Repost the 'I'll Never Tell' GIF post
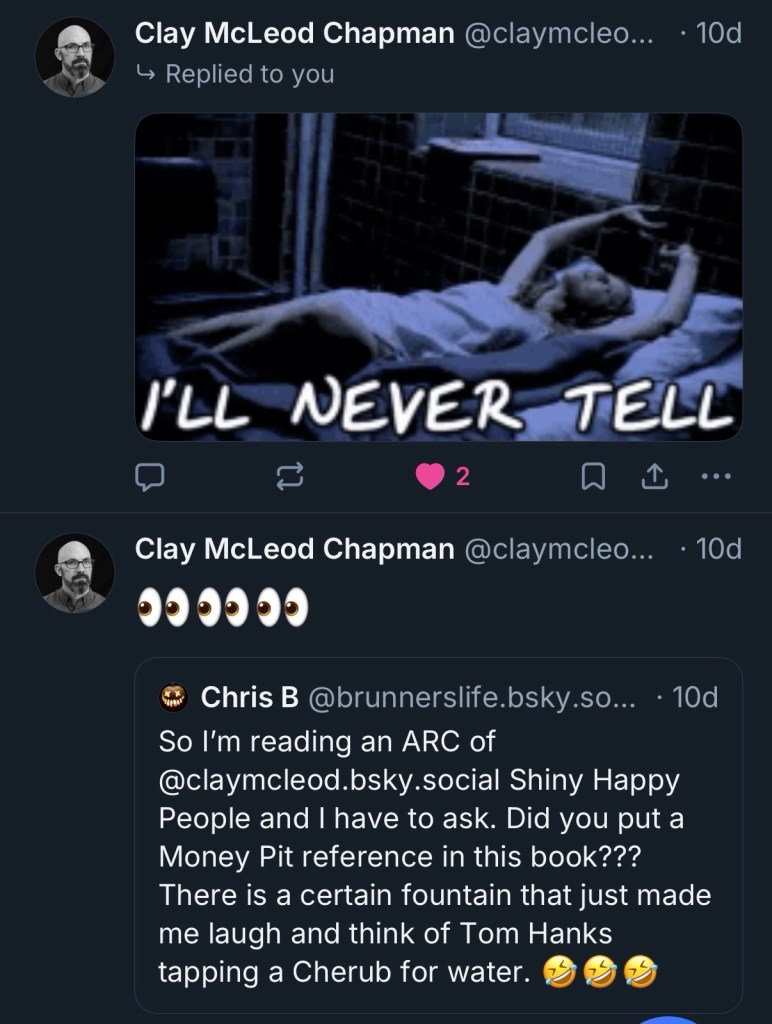The width and height of the screenshot is (772, 1024). pyautogui.click(x=289, y=478)
